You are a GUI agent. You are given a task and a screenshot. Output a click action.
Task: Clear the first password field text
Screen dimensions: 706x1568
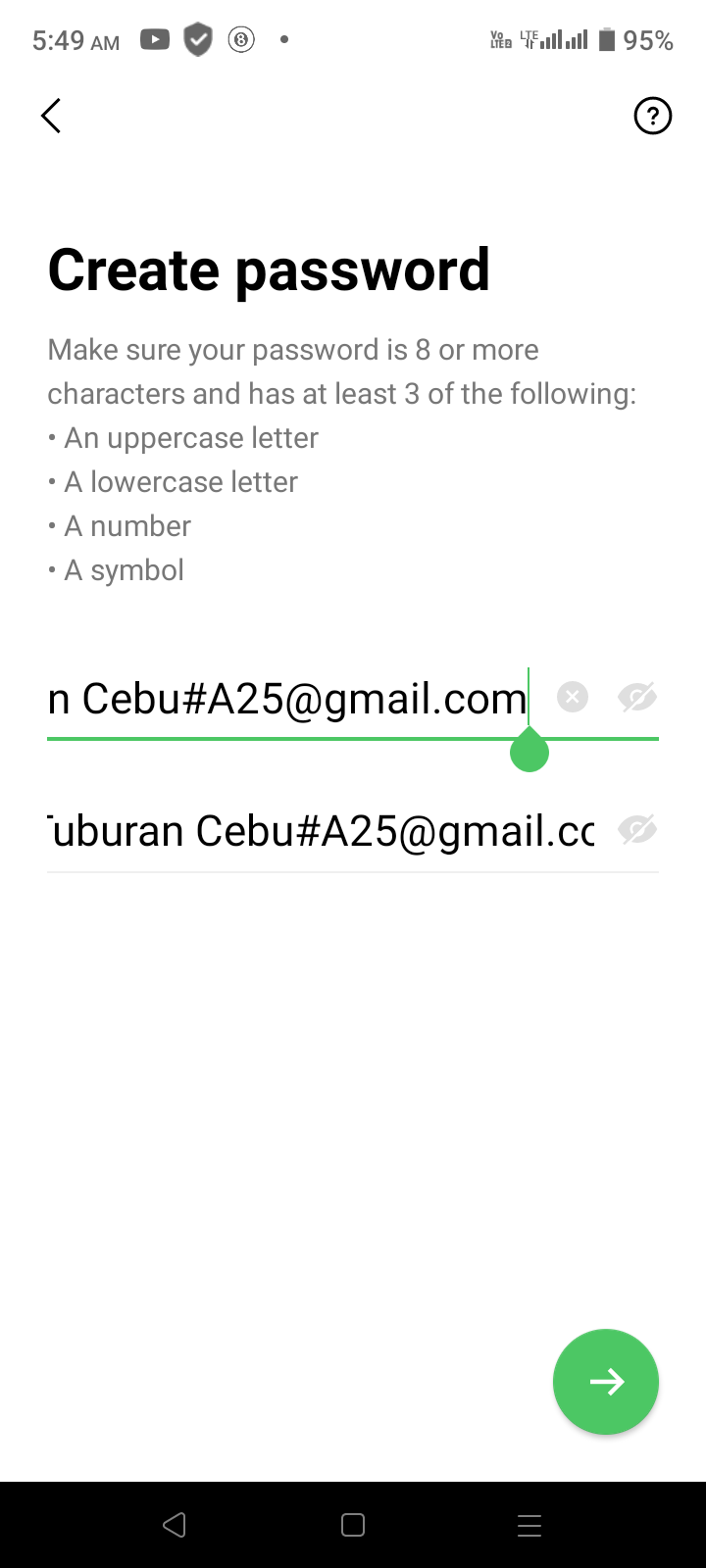pyautogui.click(x=573, y=698)
